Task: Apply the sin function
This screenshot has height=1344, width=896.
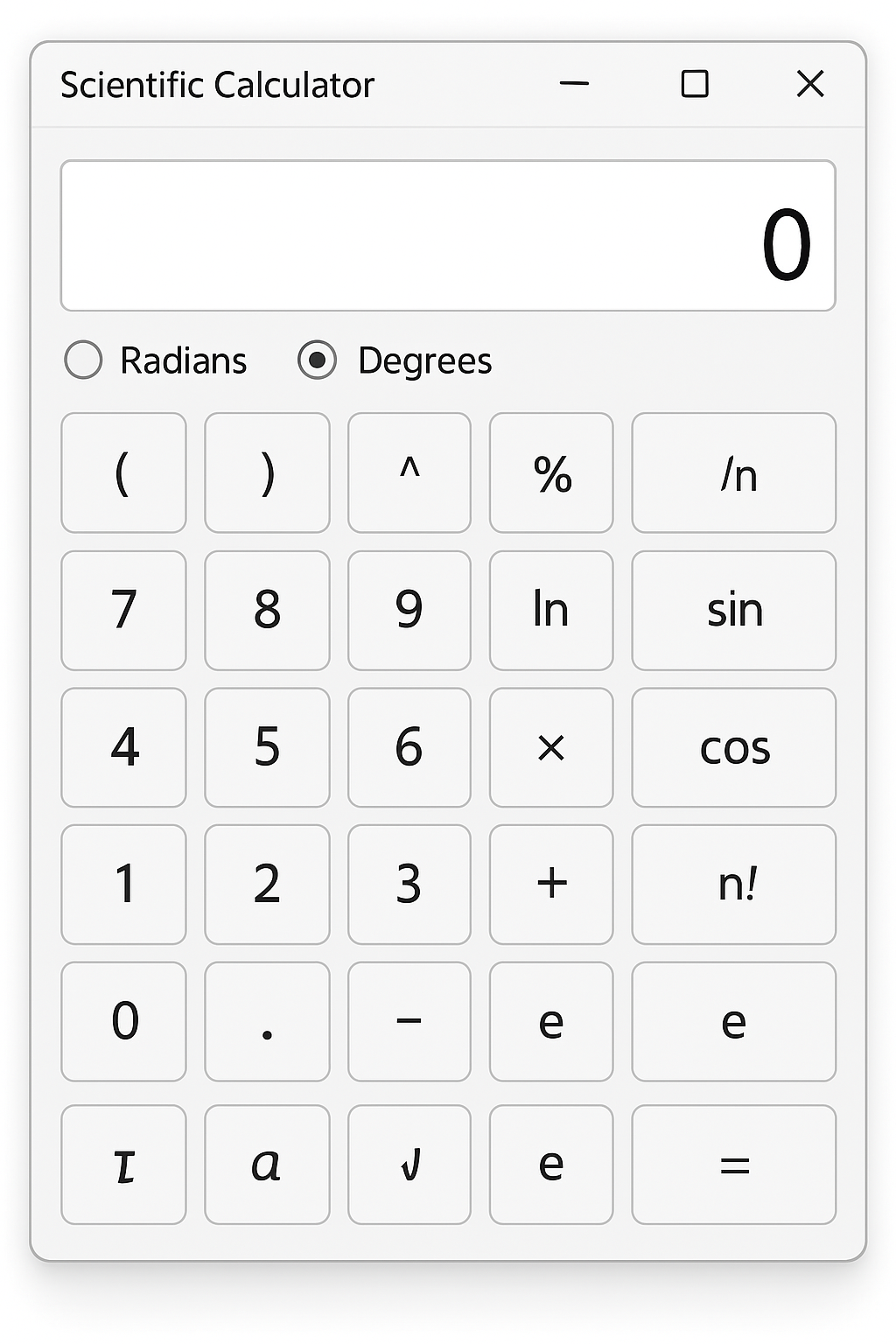Action: coord(733,610)
